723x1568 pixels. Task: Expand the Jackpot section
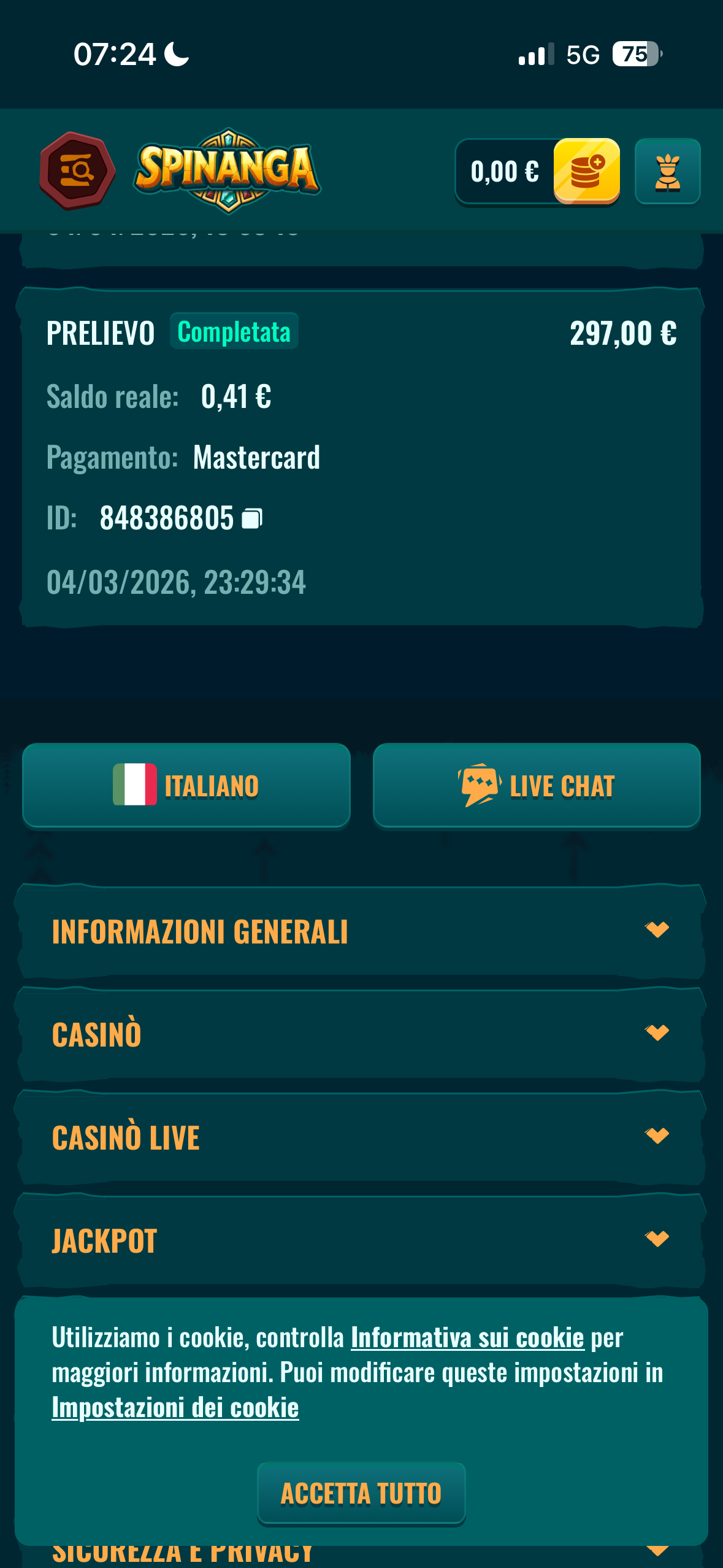coord(361,1240)
